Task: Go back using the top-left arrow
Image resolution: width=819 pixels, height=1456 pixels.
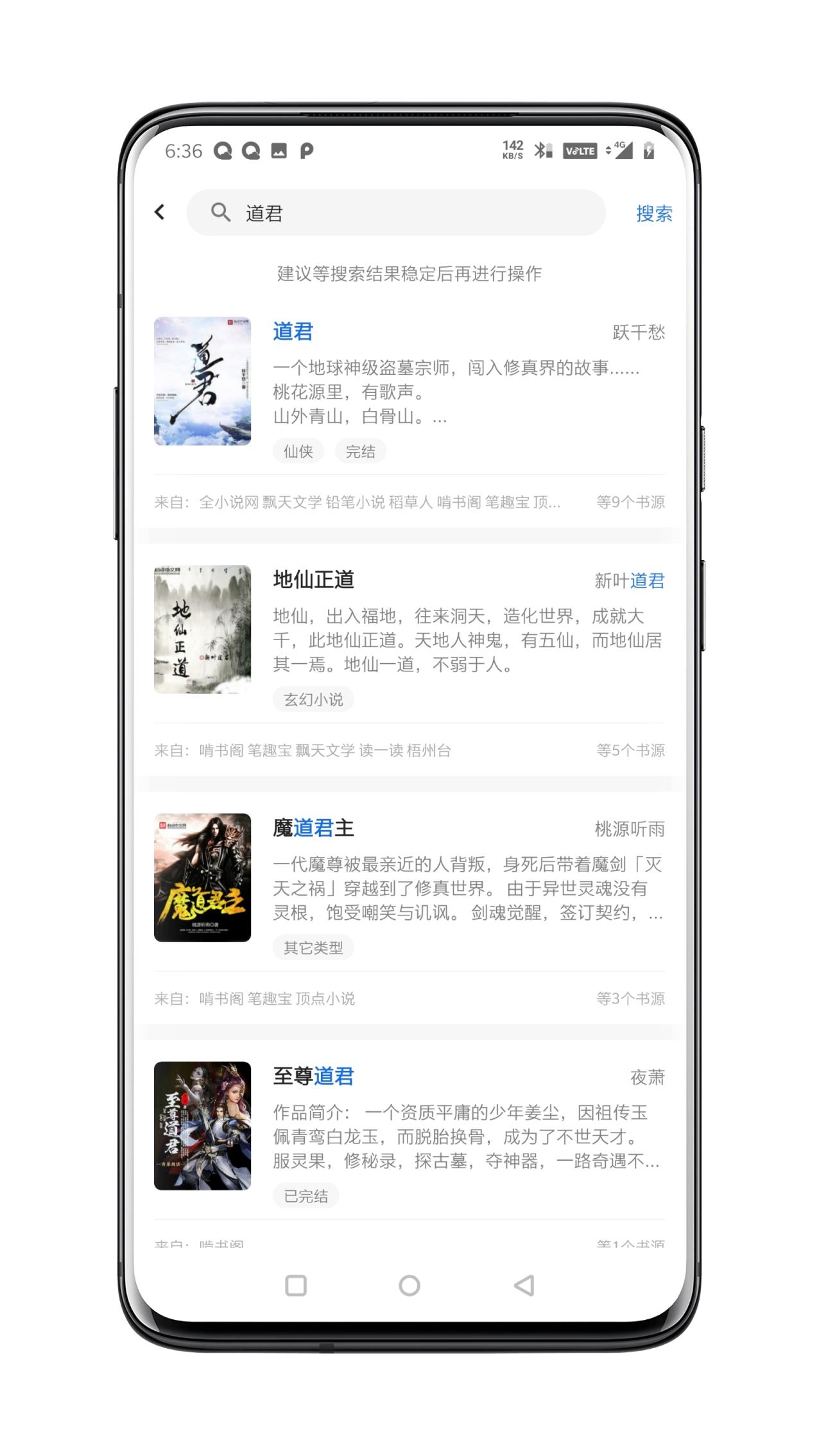Action: (x=160, y=212)
